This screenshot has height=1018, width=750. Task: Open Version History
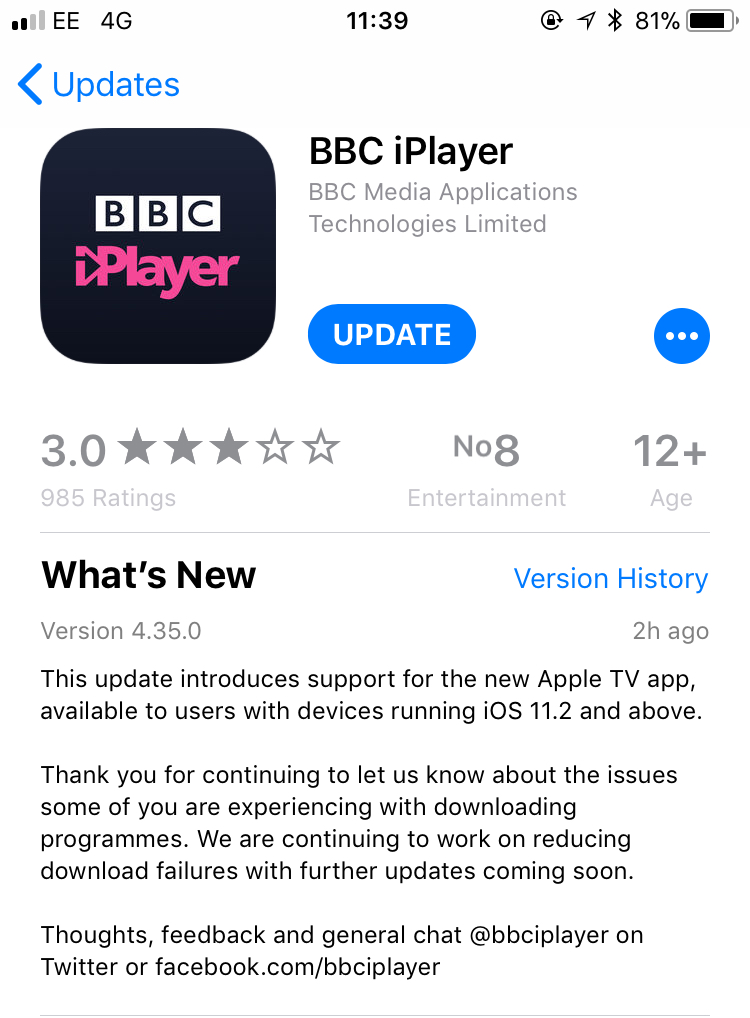pyautogui.click(x=610, y=578)
